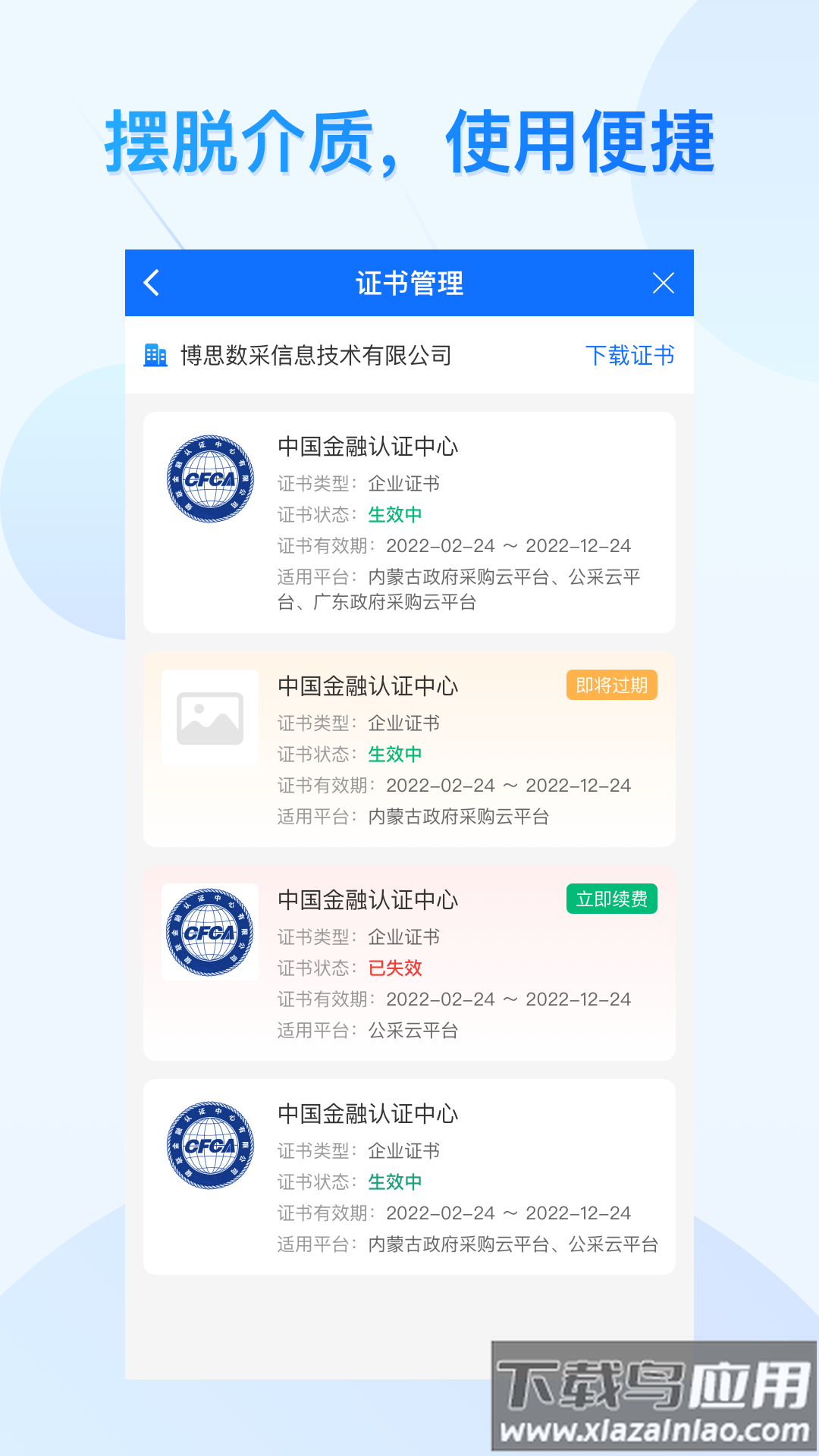This screenshot has width=819, height=1456.
Task: Select the 生效中 status on the first certificate
Action: (x=394, y=515)
